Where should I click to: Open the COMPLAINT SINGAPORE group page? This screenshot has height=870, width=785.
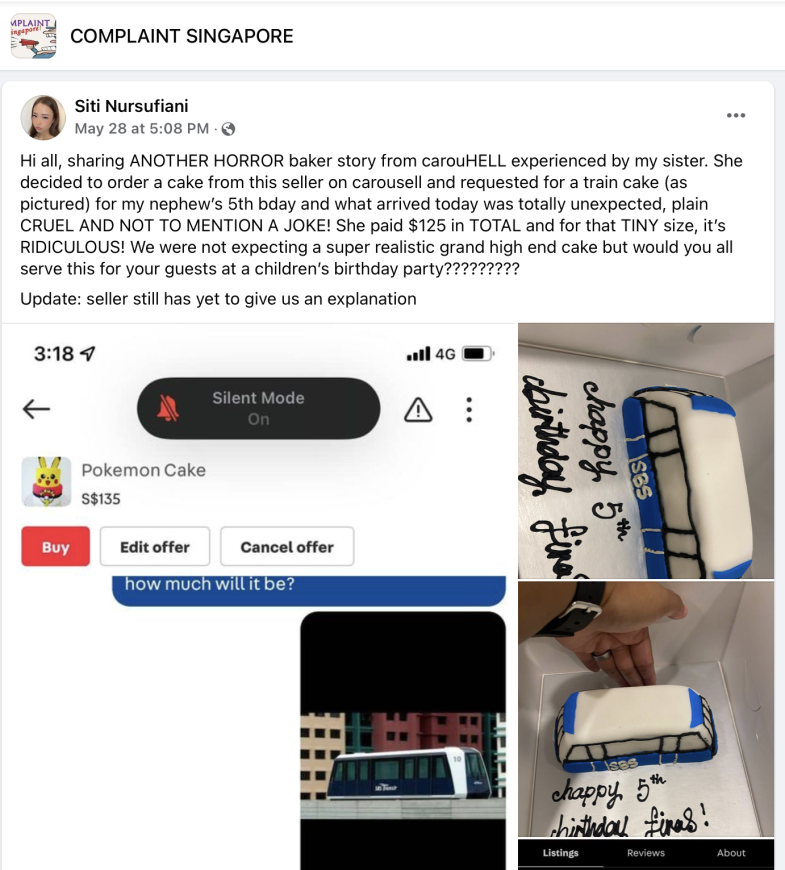pyautogui.click(x=181, y=36)
